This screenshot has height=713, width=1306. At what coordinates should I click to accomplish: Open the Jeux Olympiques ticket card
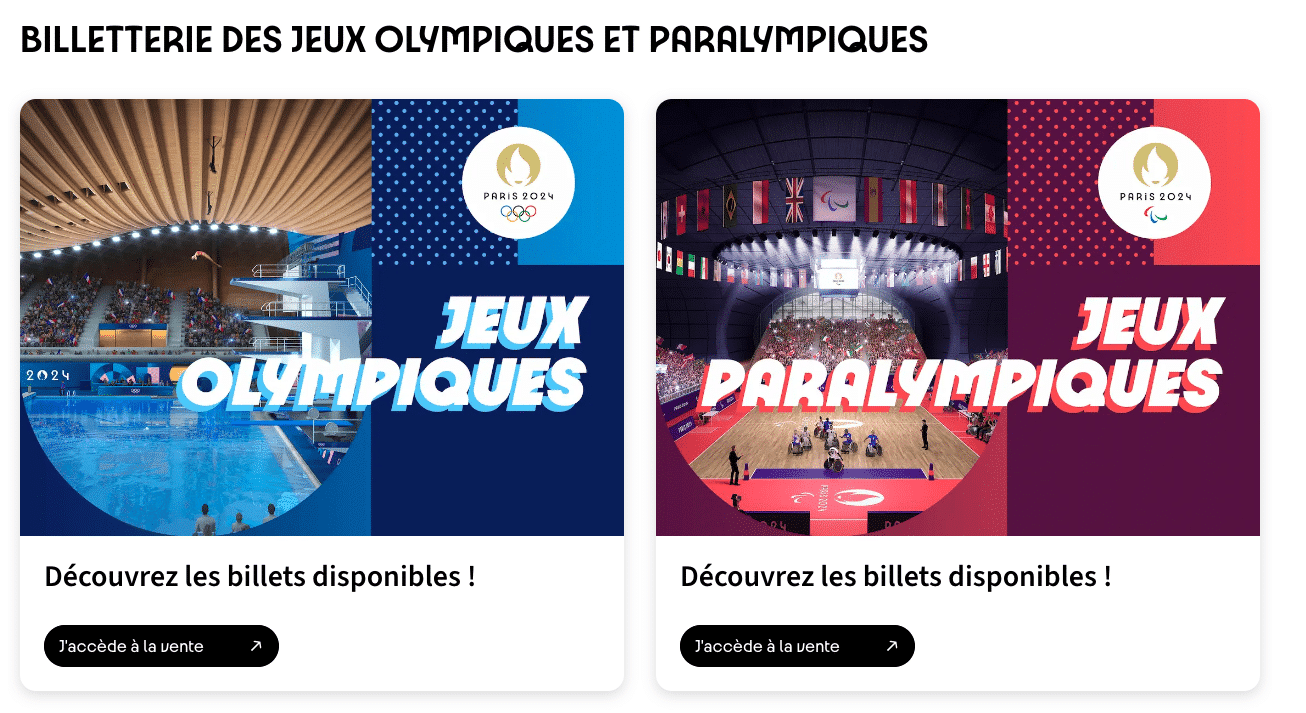pyautogui.click(x=321, y=318)
